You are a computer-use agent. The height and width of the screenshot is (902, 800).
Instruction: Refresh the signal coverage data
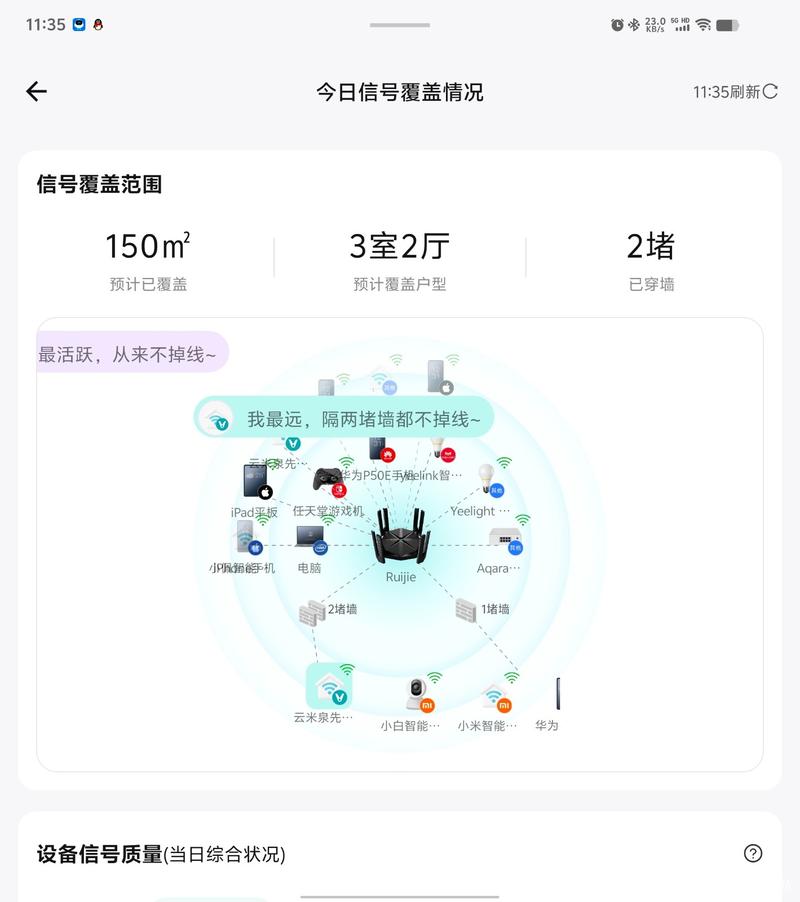coord(736,92)
